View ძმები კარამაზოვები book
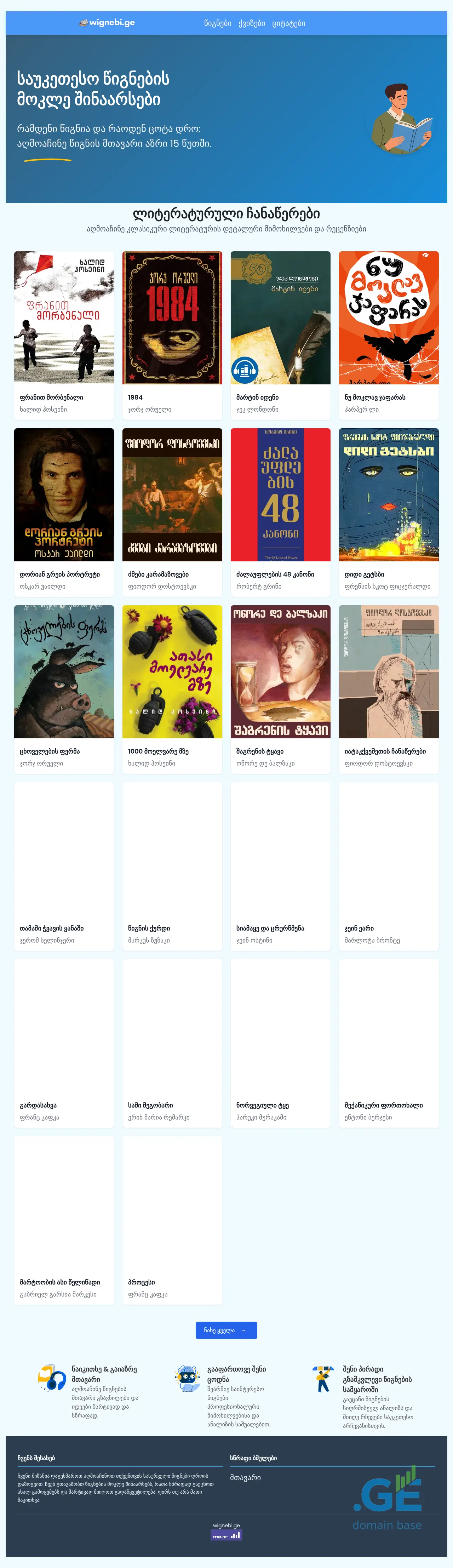The image size is (453, 1568). click(x=172, y=511)
